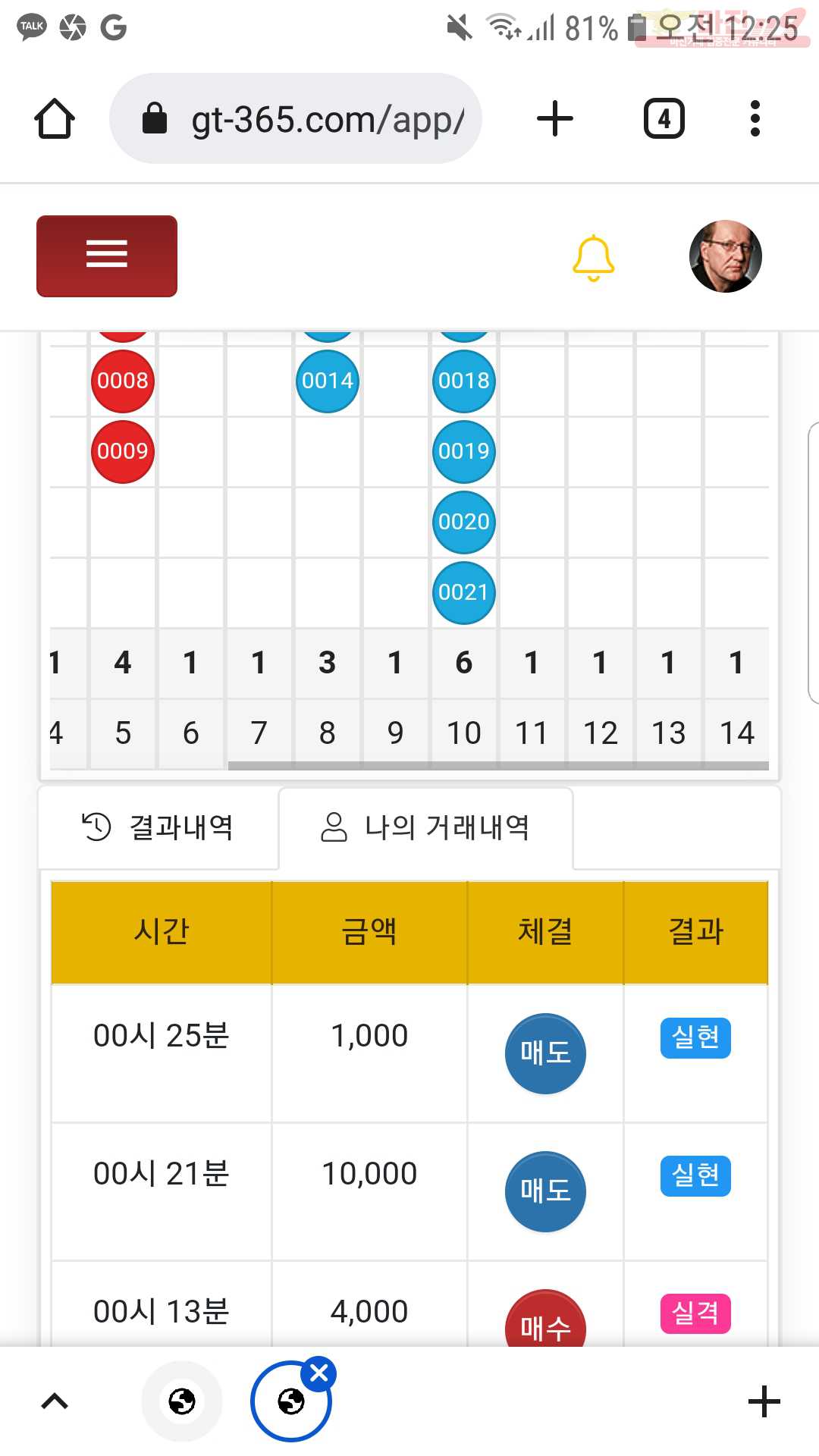Screen dimensions: 819x1456
Task: Switch to the first bottom globe tab
Action: [x=182, y=1401]
